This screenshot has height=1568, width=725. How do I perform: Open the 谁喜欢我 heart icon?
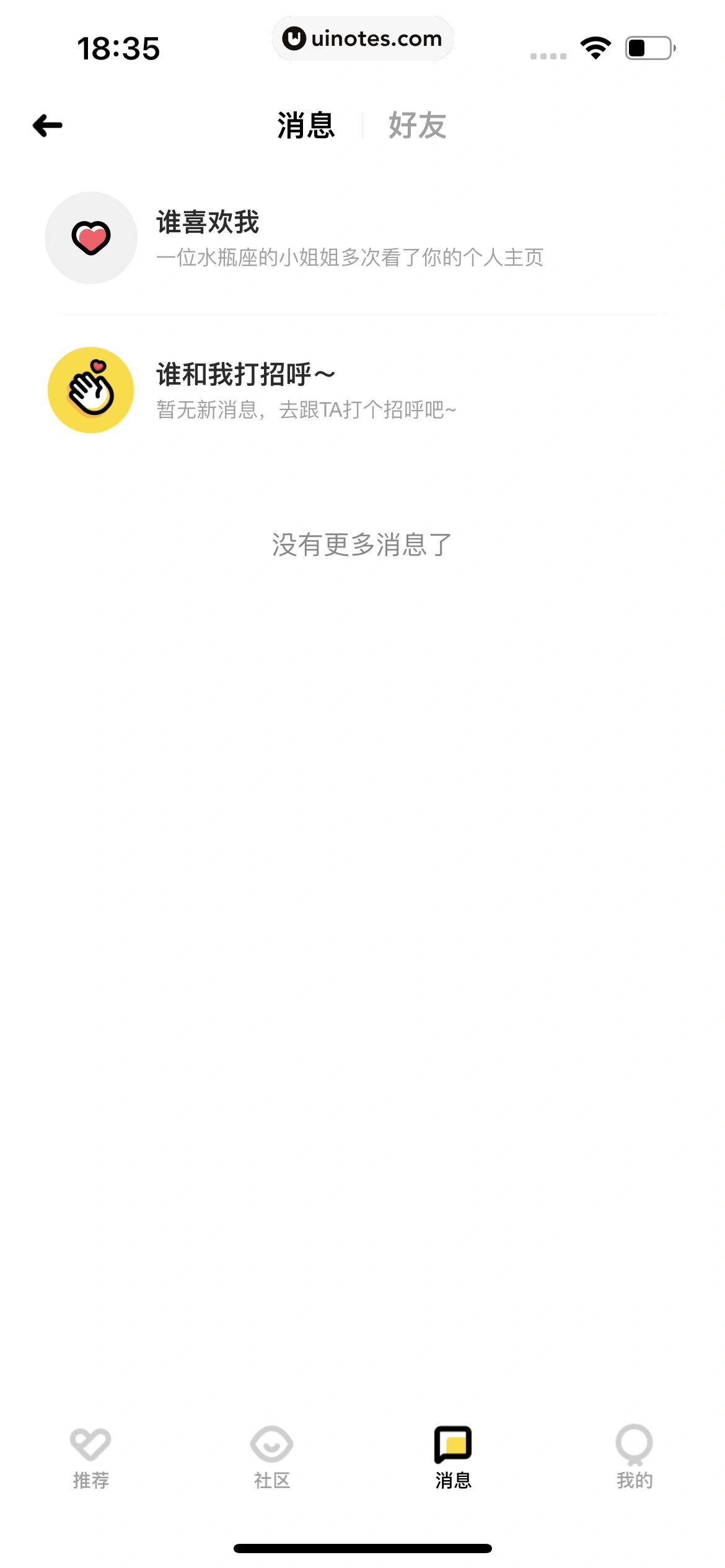(x=90, y=237)
